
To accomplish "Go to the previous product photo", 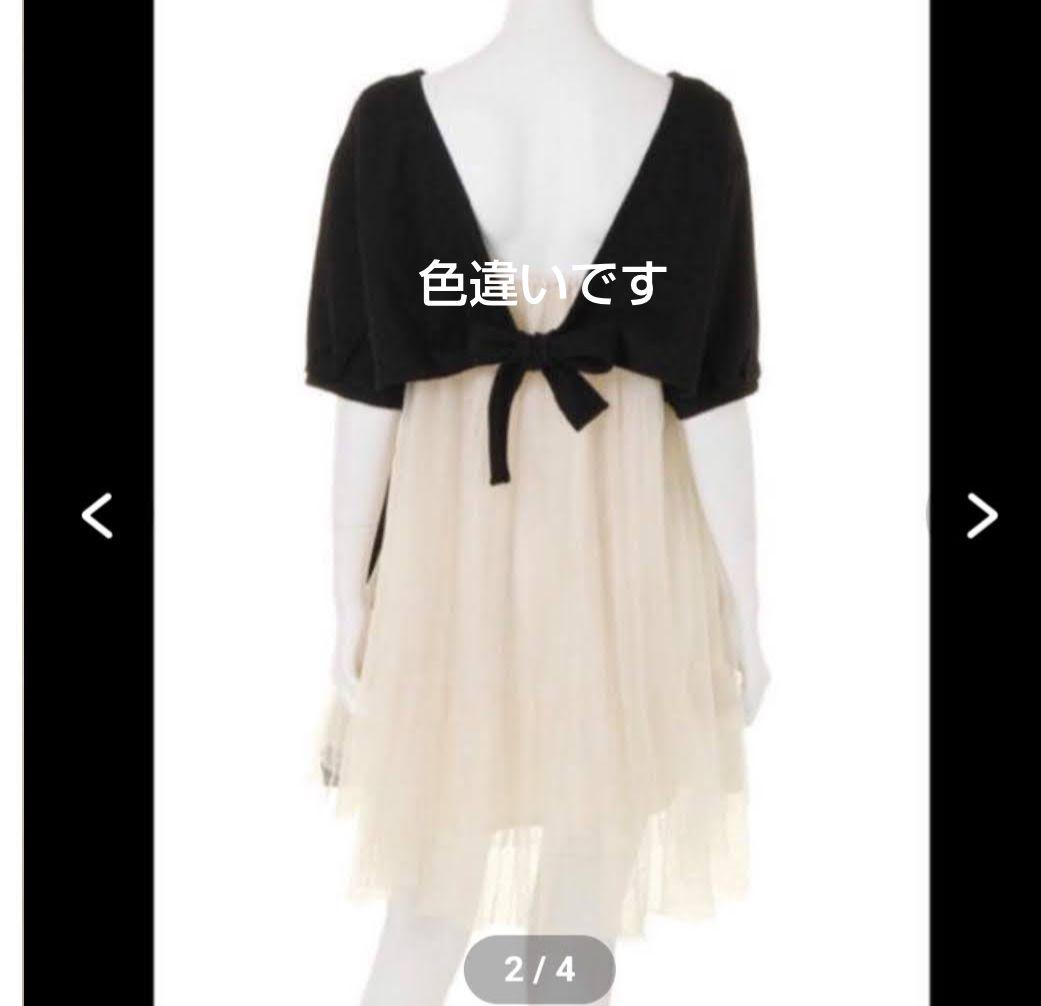I will click(97, 516).
